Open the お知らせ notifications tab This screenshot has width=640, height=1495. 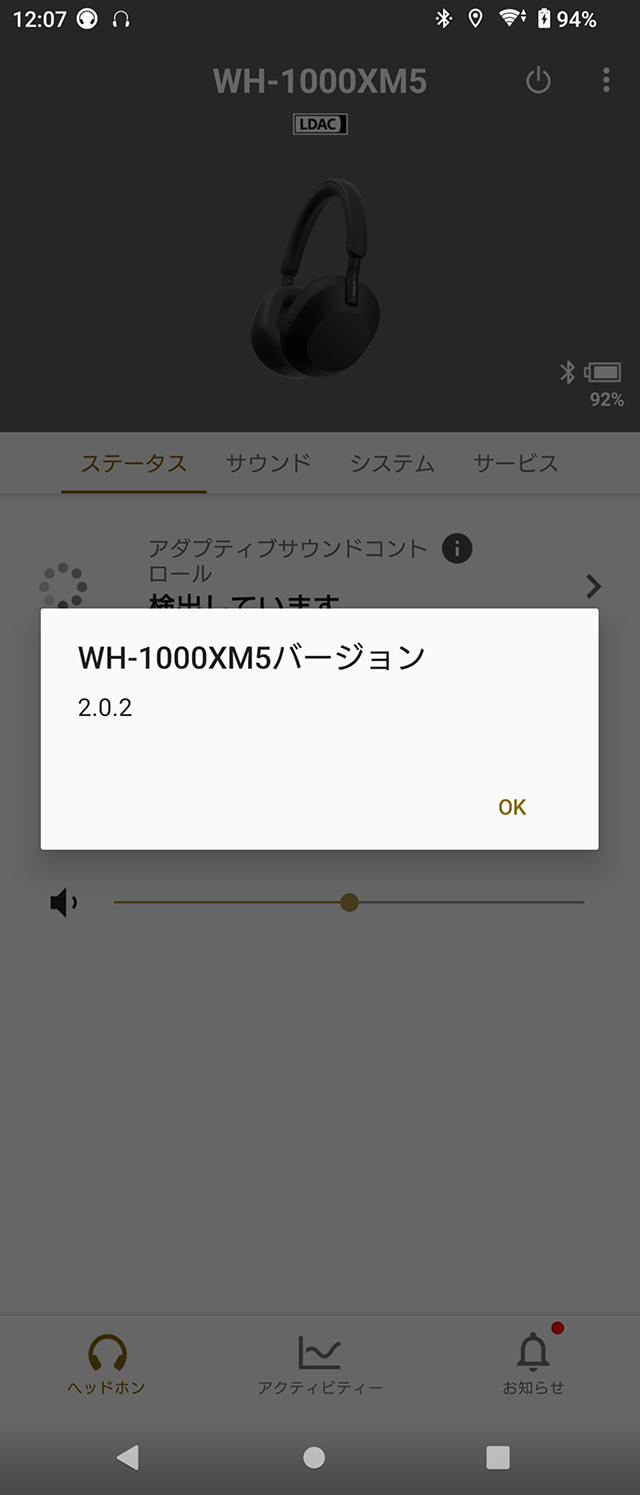coord(533,1364)
